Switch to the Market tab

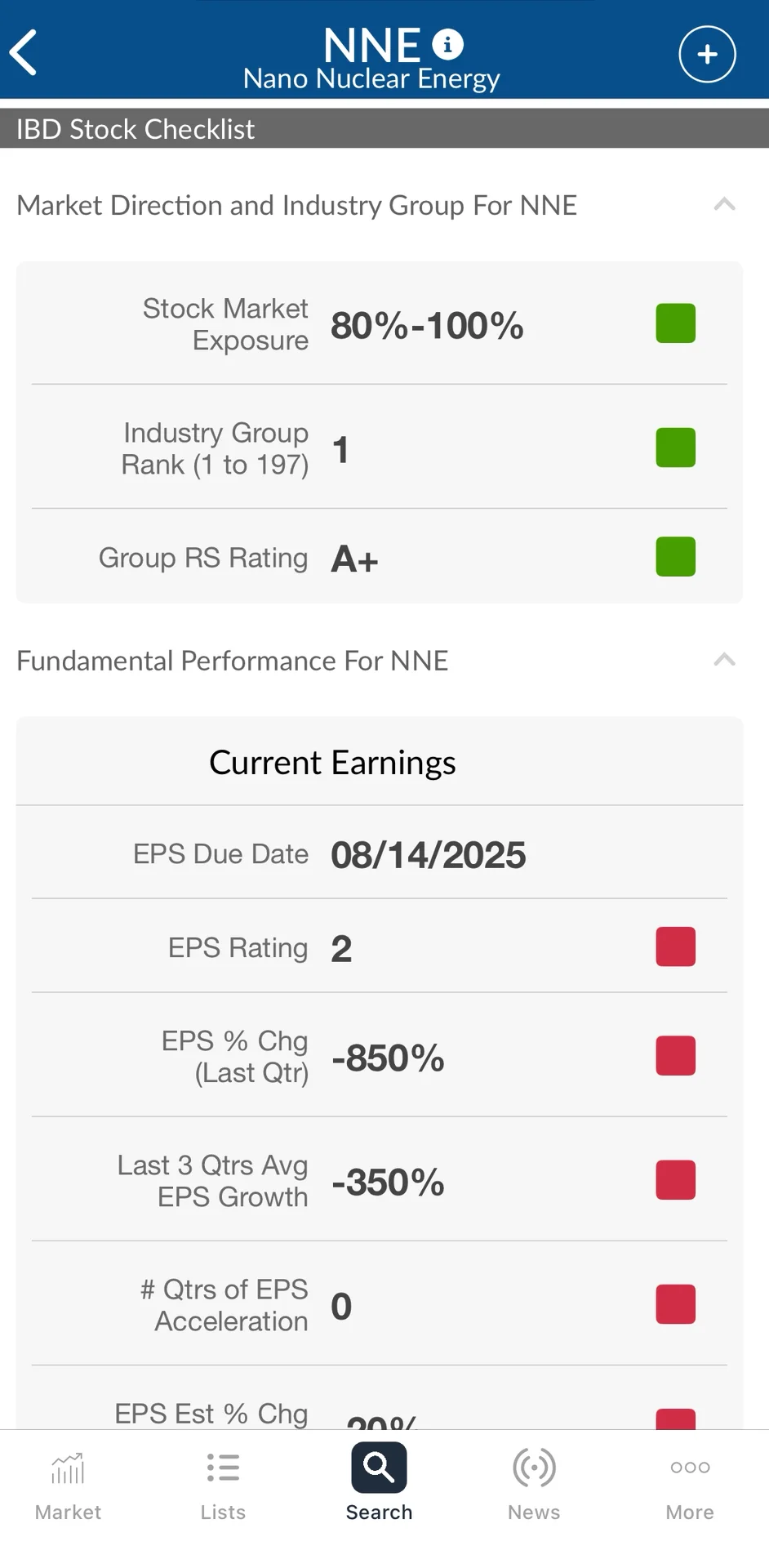tap(68, 1486)
